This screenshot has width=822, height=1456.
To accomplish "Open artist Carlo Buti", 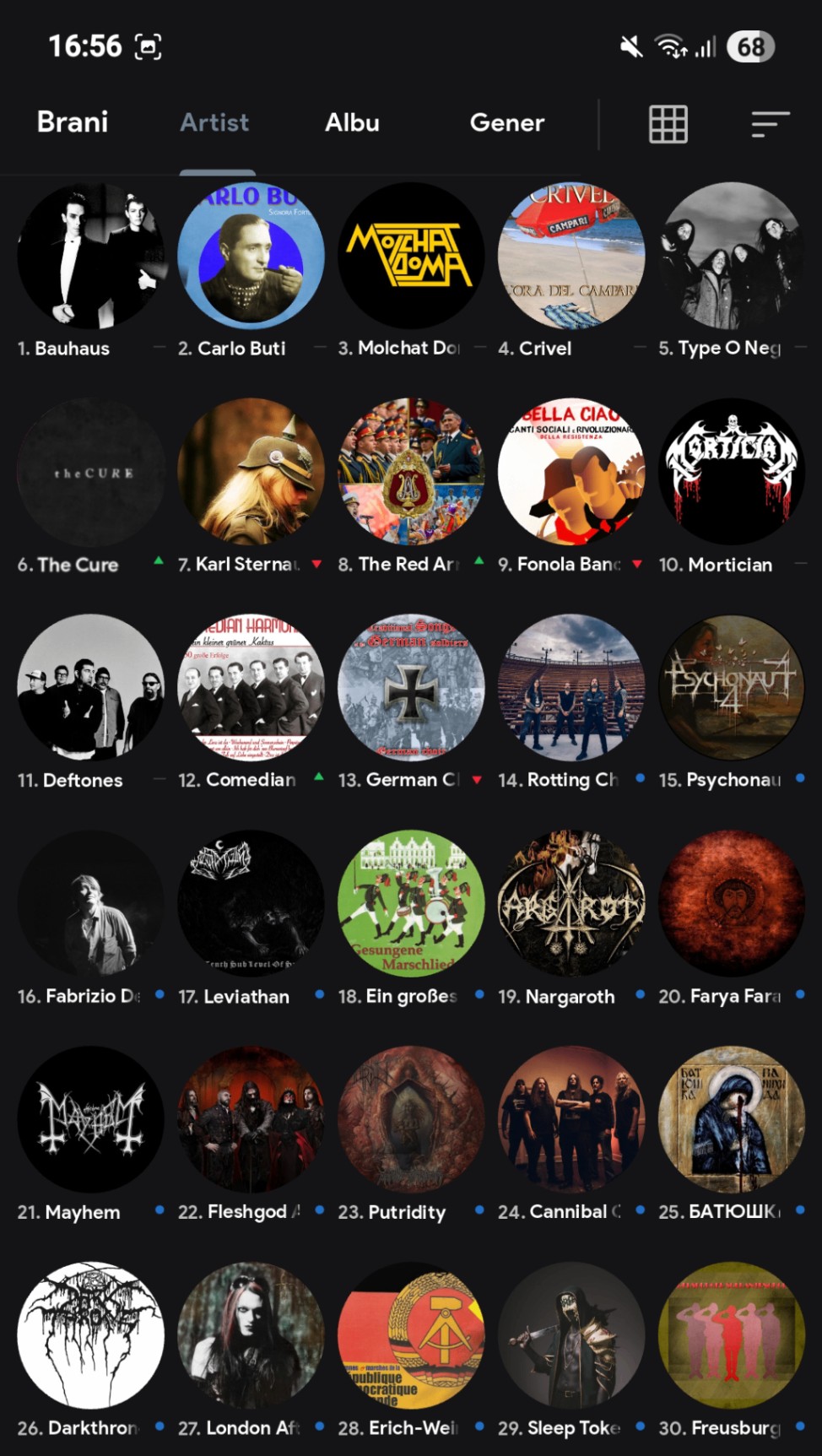I will [251, 256].
